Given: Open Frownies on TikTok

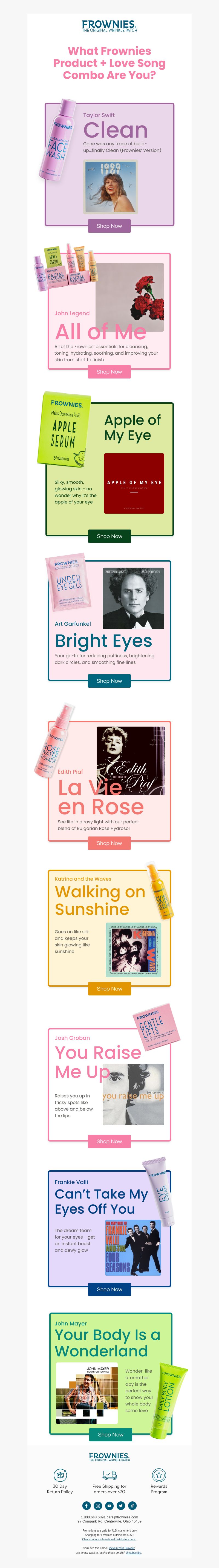Looking at the screenshot, I should coord(132,1505).
